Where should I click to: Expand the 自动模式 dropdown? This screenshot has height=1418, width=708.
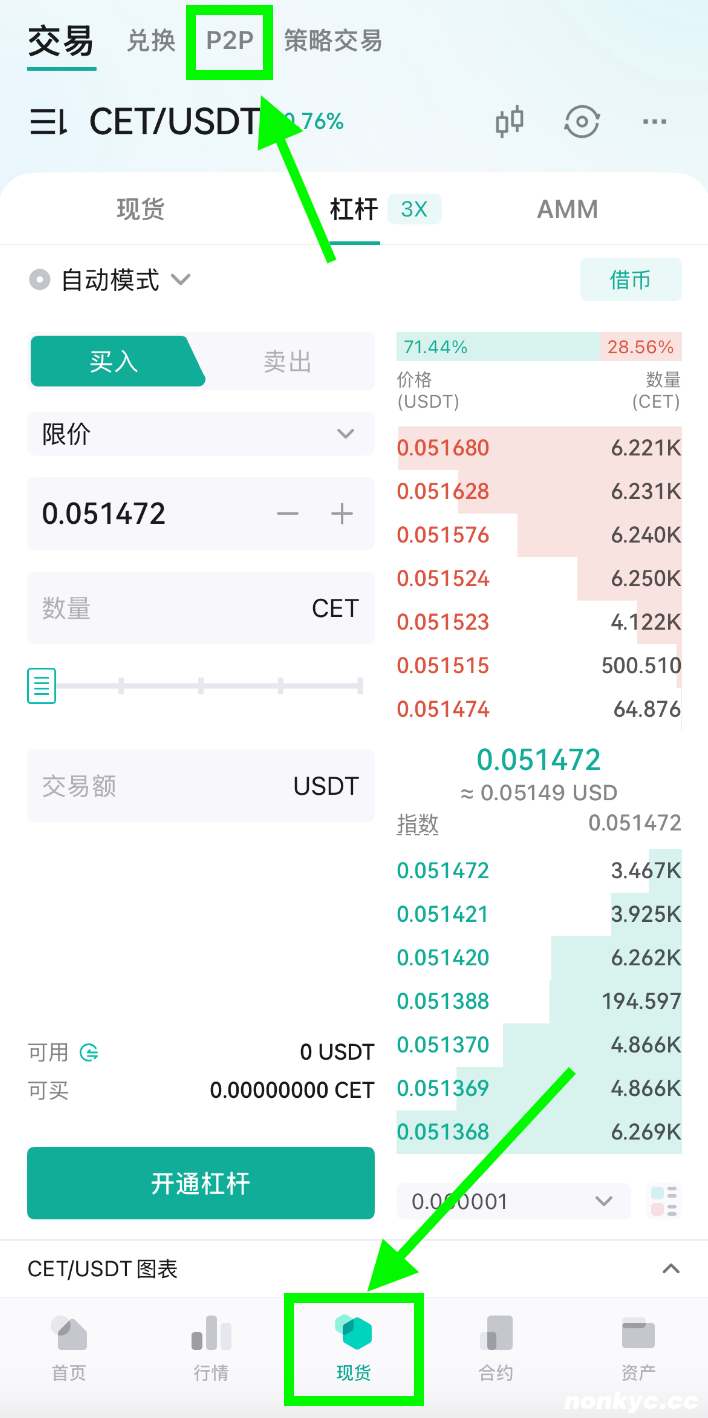point(112,280)
